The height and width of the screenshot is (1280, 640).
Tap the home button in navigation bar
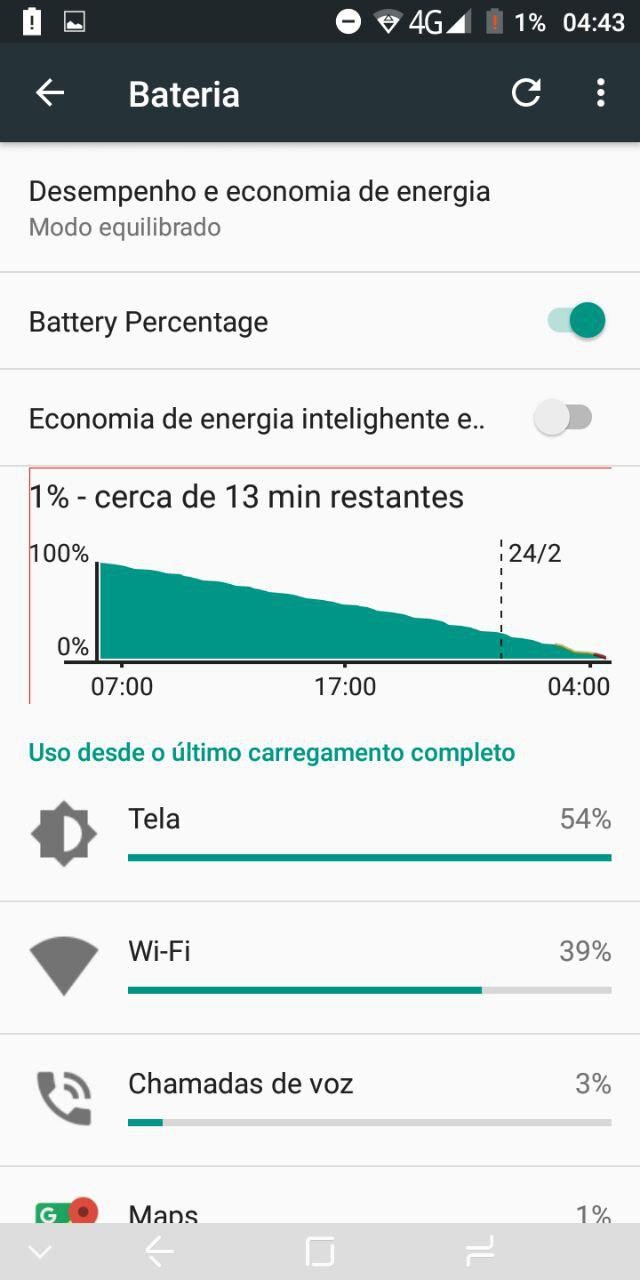click(320, 1251)
